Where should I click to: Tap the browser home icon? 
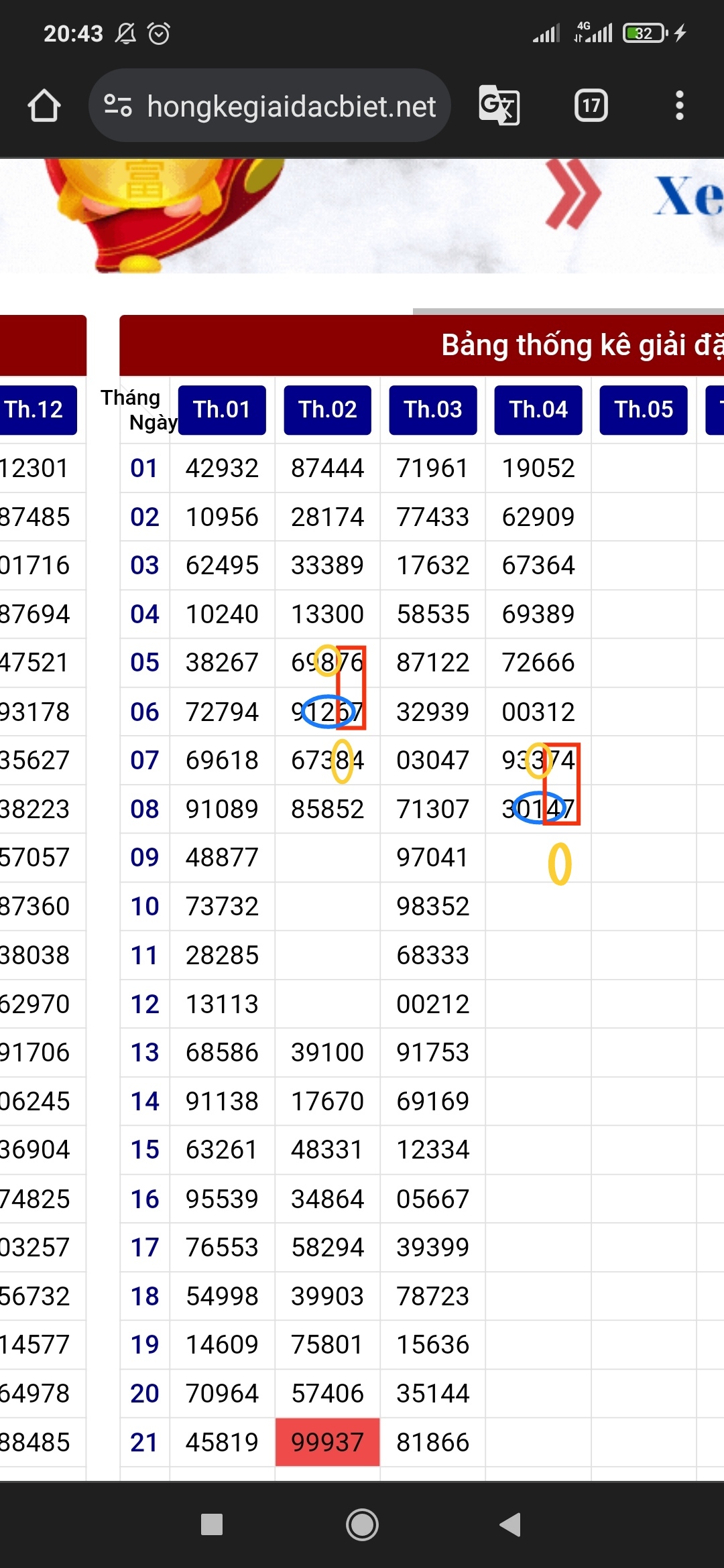(44, 106)
